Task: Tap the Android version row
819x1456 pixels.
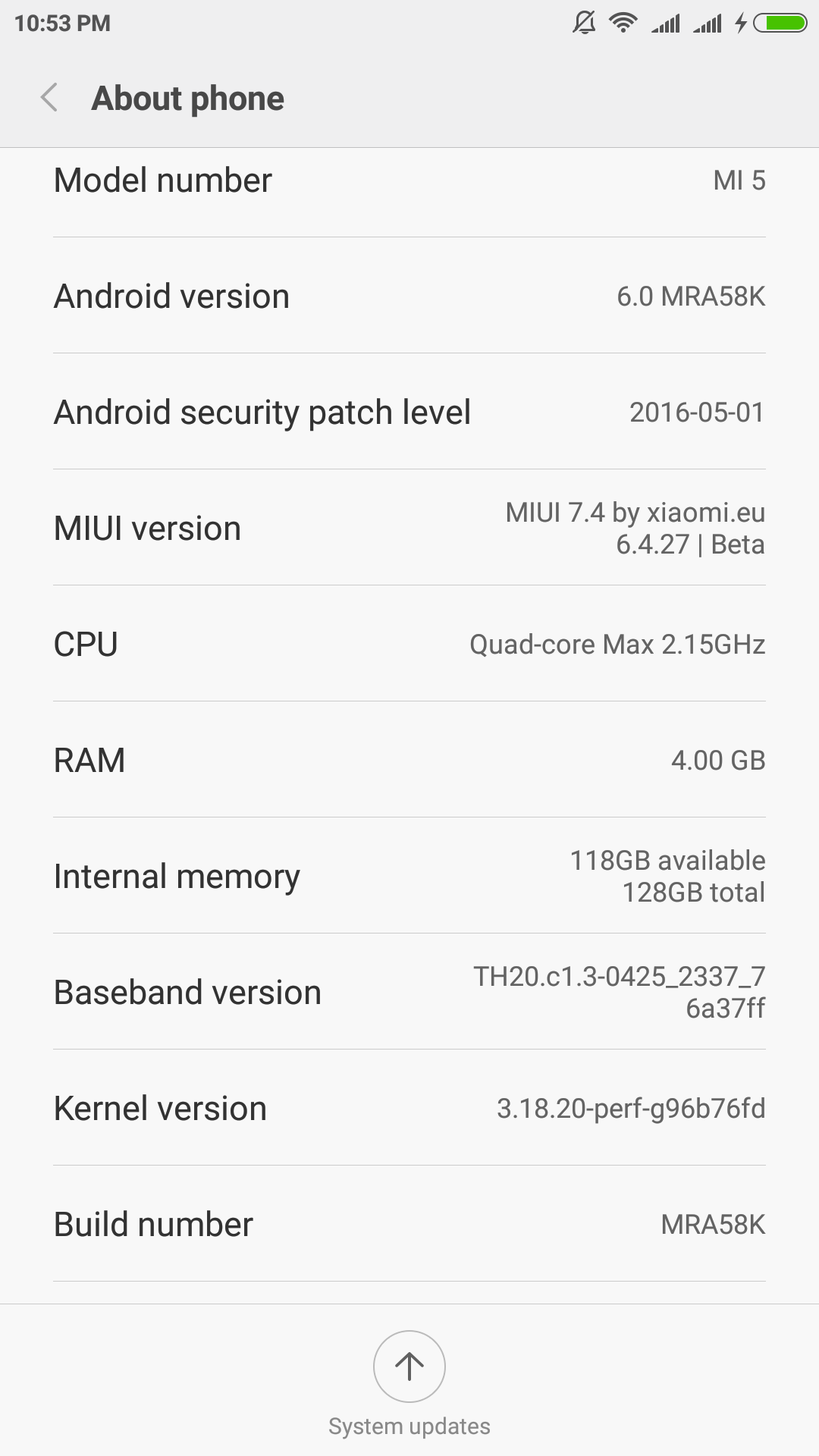Action: point(409,296)
